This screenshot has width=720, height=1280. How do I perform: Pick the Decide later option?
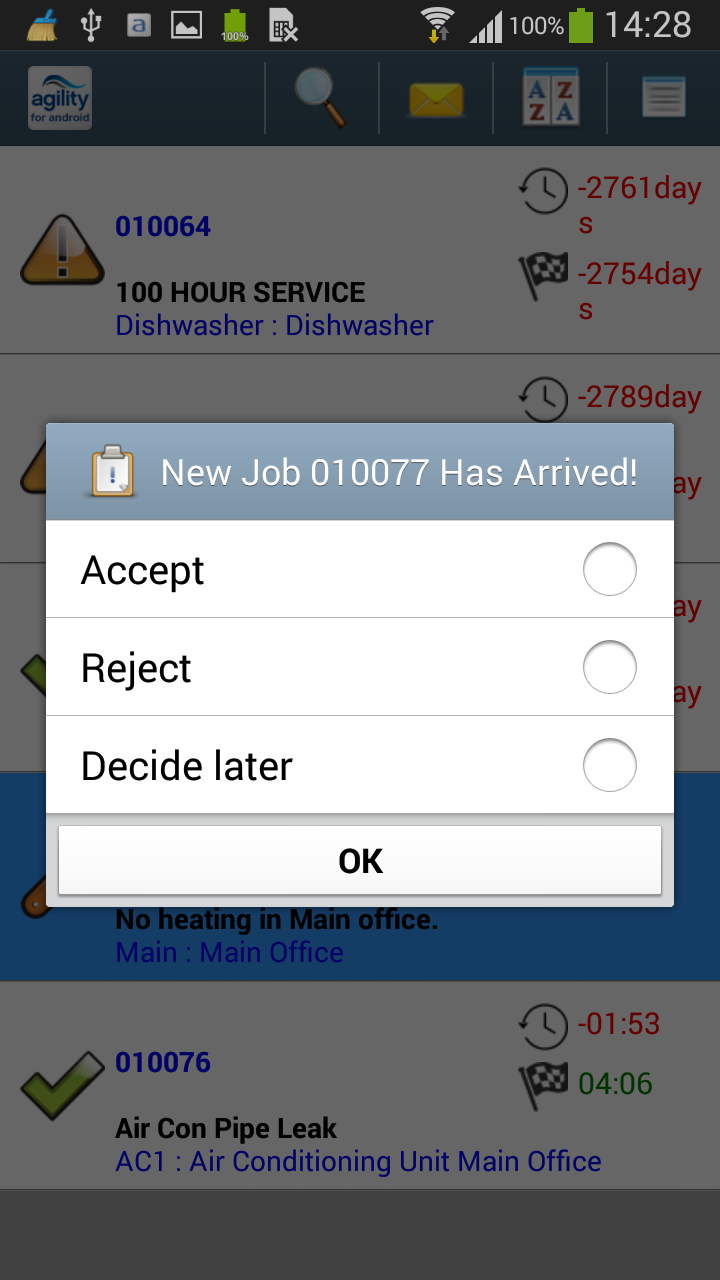(609, 766)
